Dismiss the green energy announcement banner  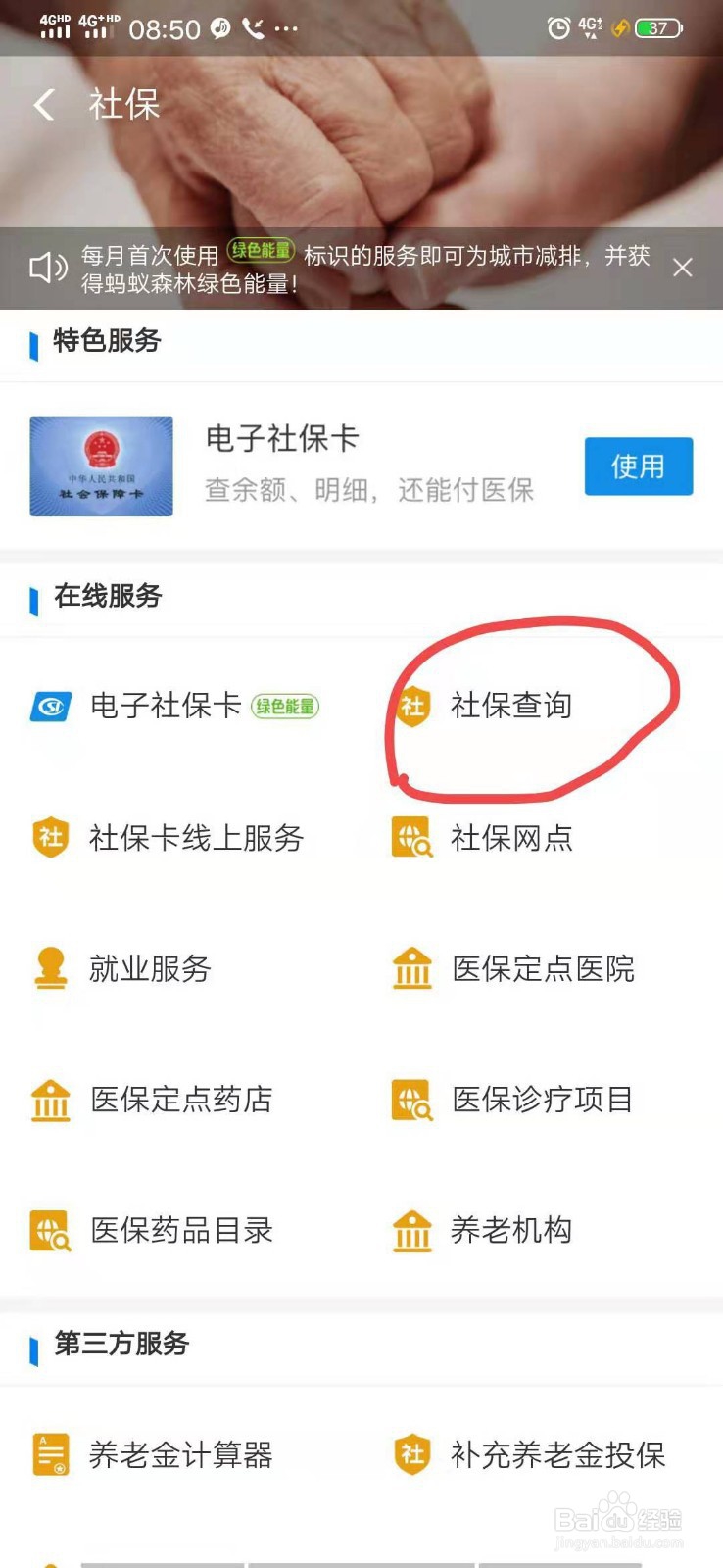point(683,267)
